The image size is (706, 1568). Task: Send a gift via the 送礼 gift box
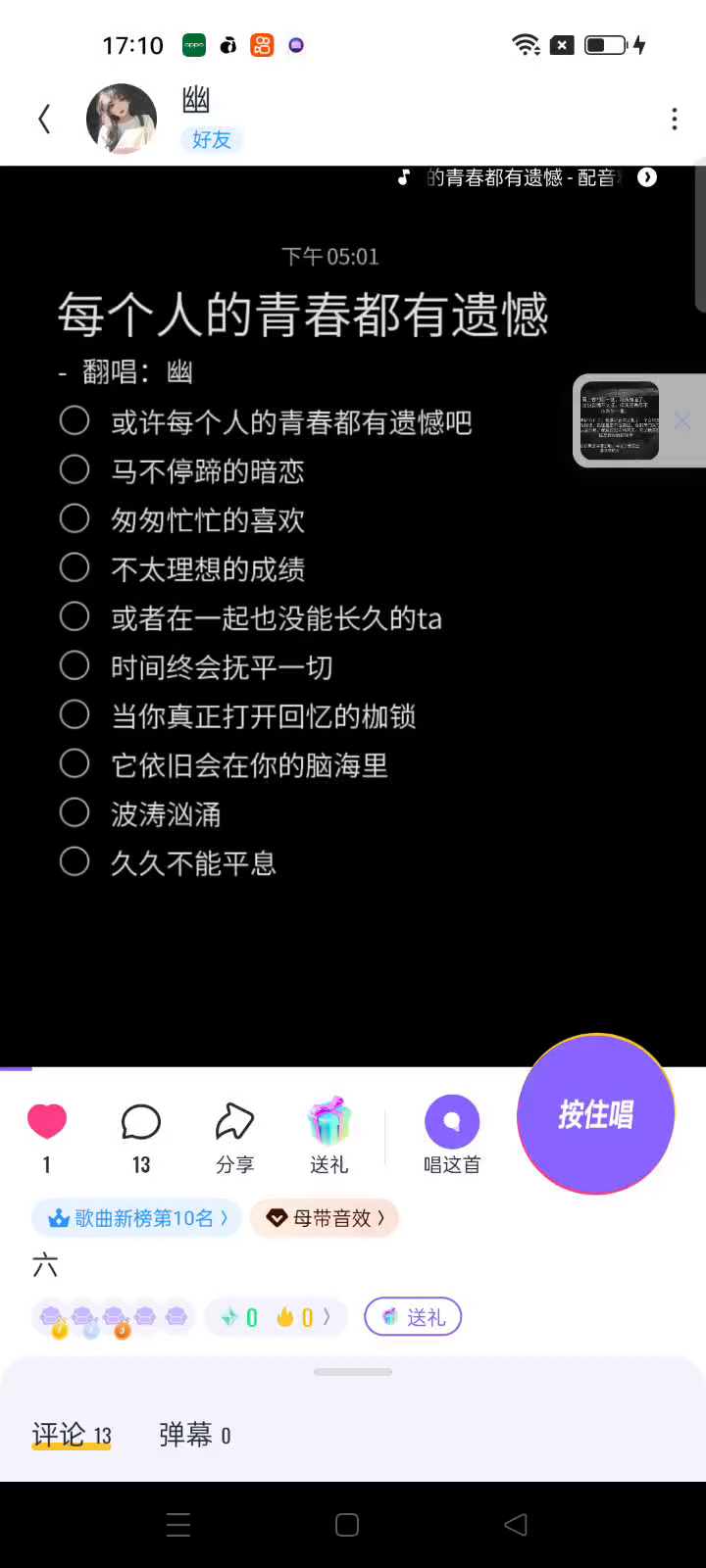(x=329, y=1123)
